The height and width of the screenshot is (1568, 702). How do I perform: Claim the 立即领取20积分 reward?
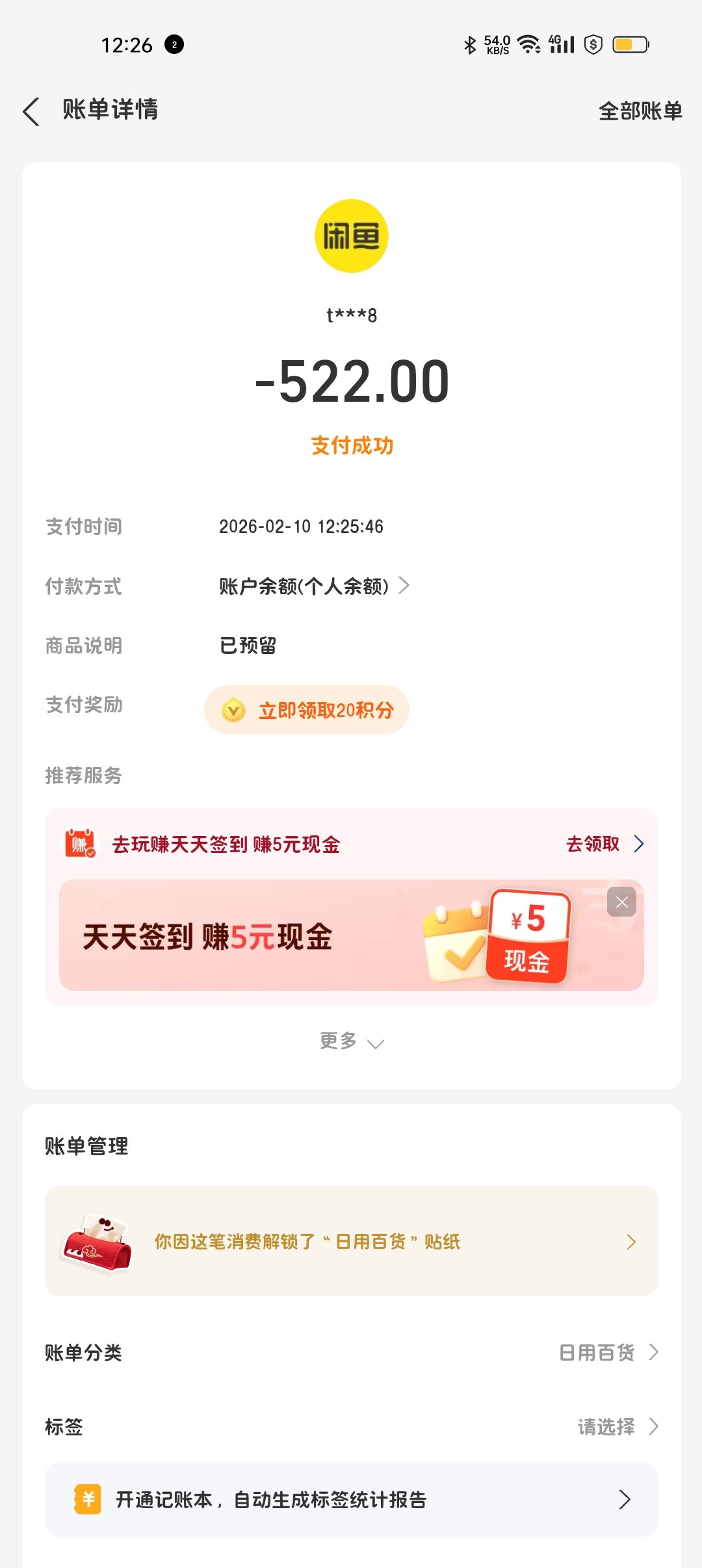[x=307, y=710]
